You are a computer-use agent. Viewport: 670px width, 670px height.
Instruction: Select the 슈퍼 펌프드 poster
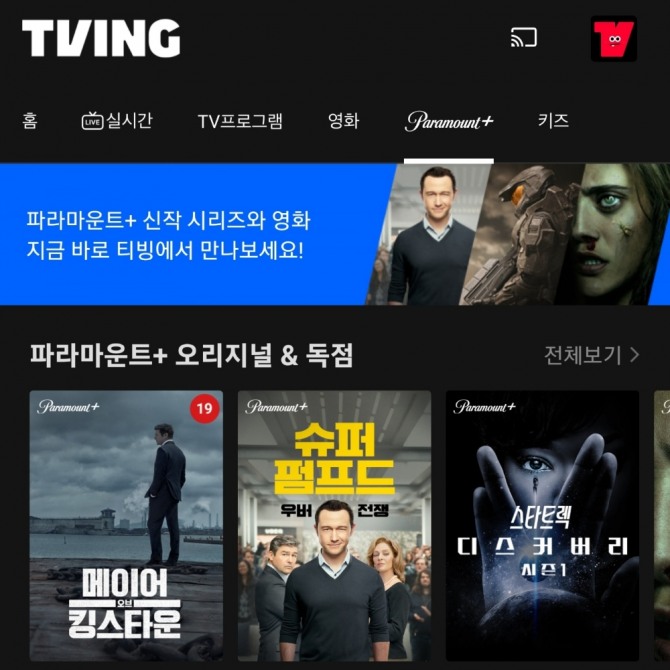click(x=334, y=525)
